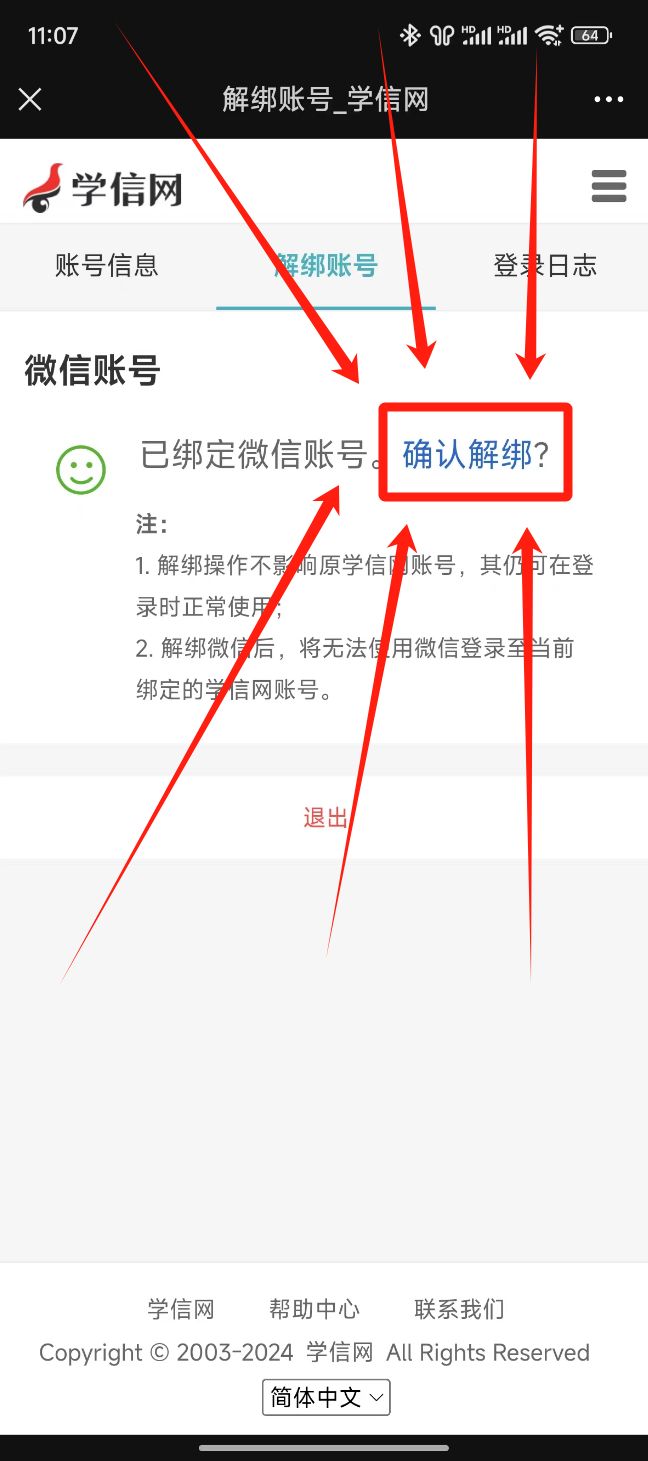Switch to the 账号信息 tab
Screen dimensions: 648x1461
[x=106, y=265]
